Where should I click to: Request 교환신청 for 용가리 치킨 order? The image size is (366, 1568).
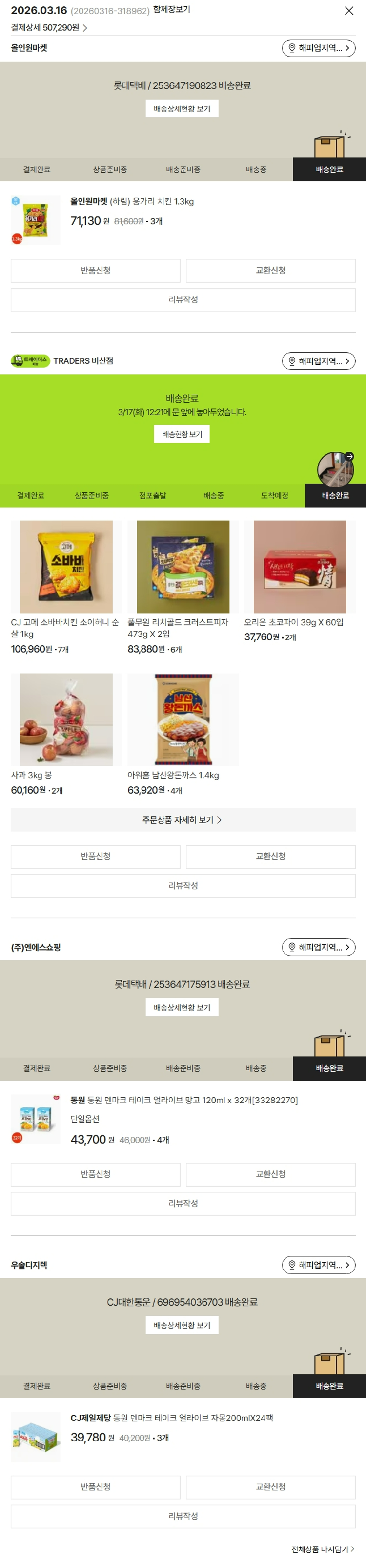270,271
